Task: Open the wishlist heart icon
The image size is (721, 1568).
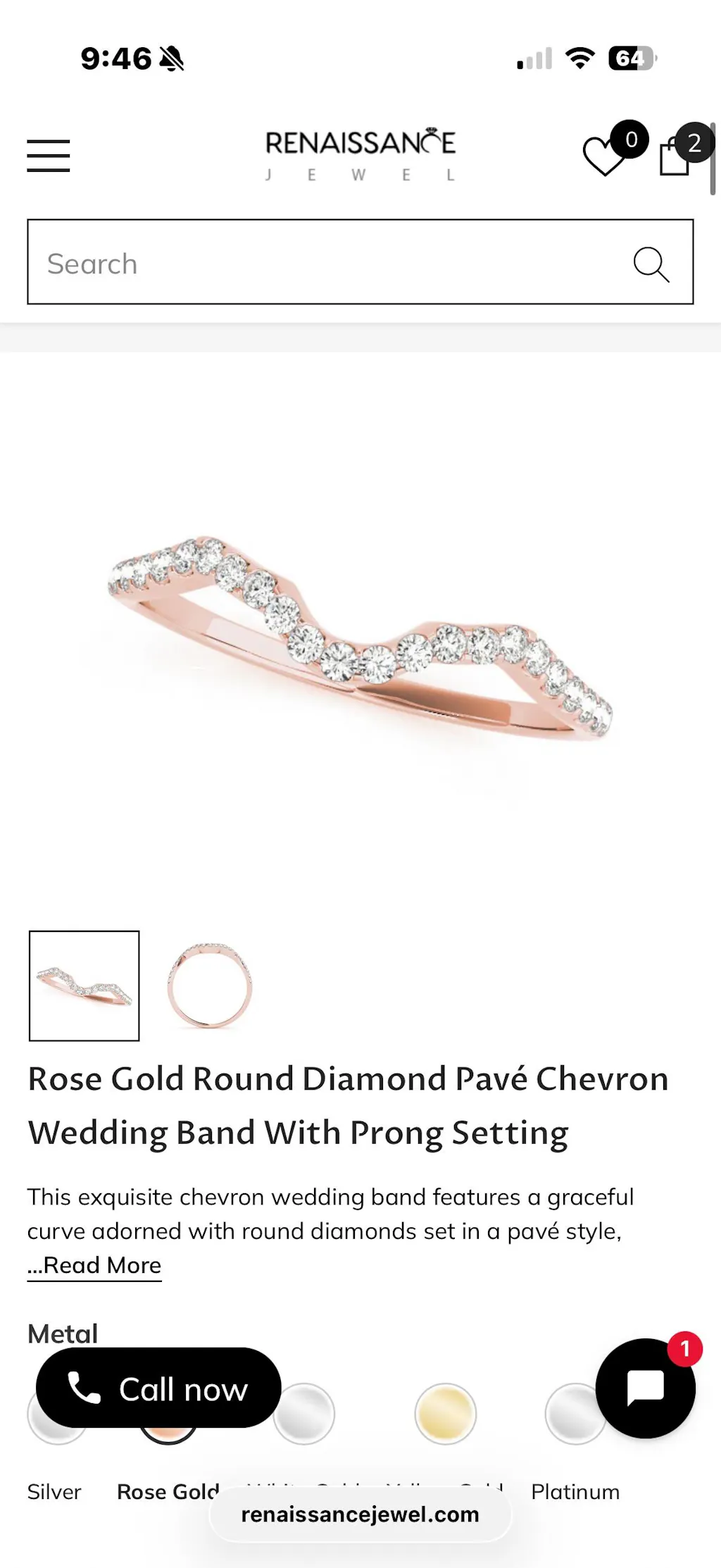Action: click(x=604, y=156)
